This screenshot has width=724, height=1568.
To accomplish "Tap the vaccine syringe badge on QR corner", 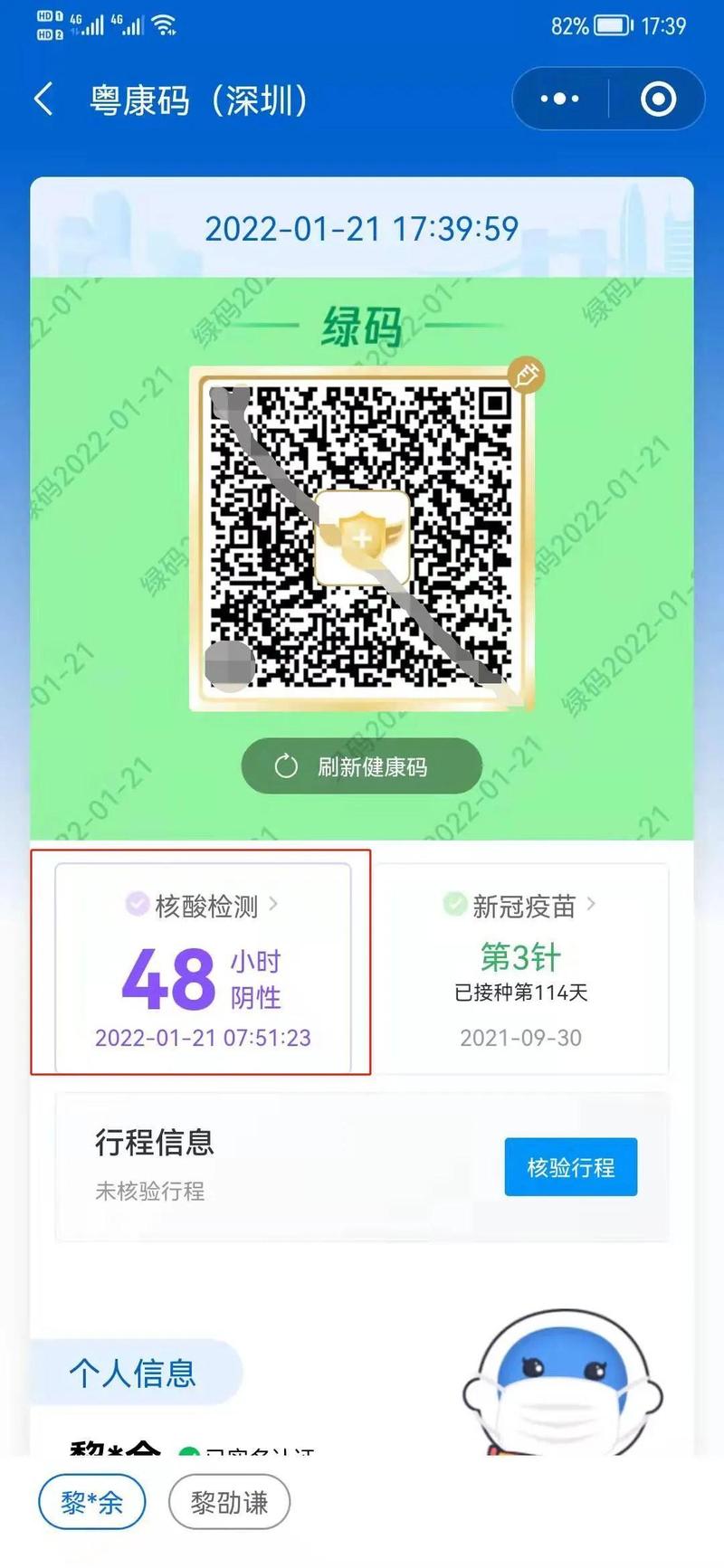I will pyautogui.click(x=527, y=375).
